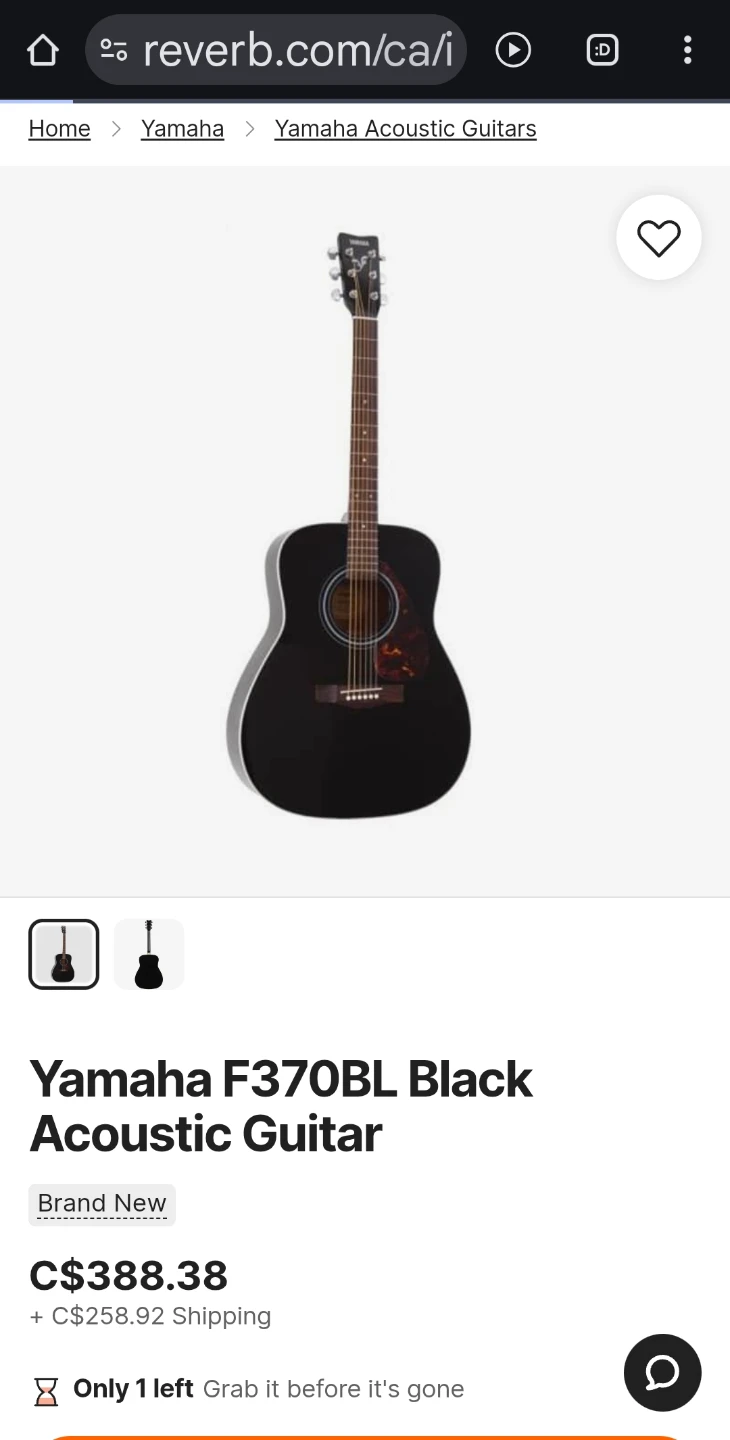Tap the hourglass icon next to stock notice

(x=45, y=1389)
